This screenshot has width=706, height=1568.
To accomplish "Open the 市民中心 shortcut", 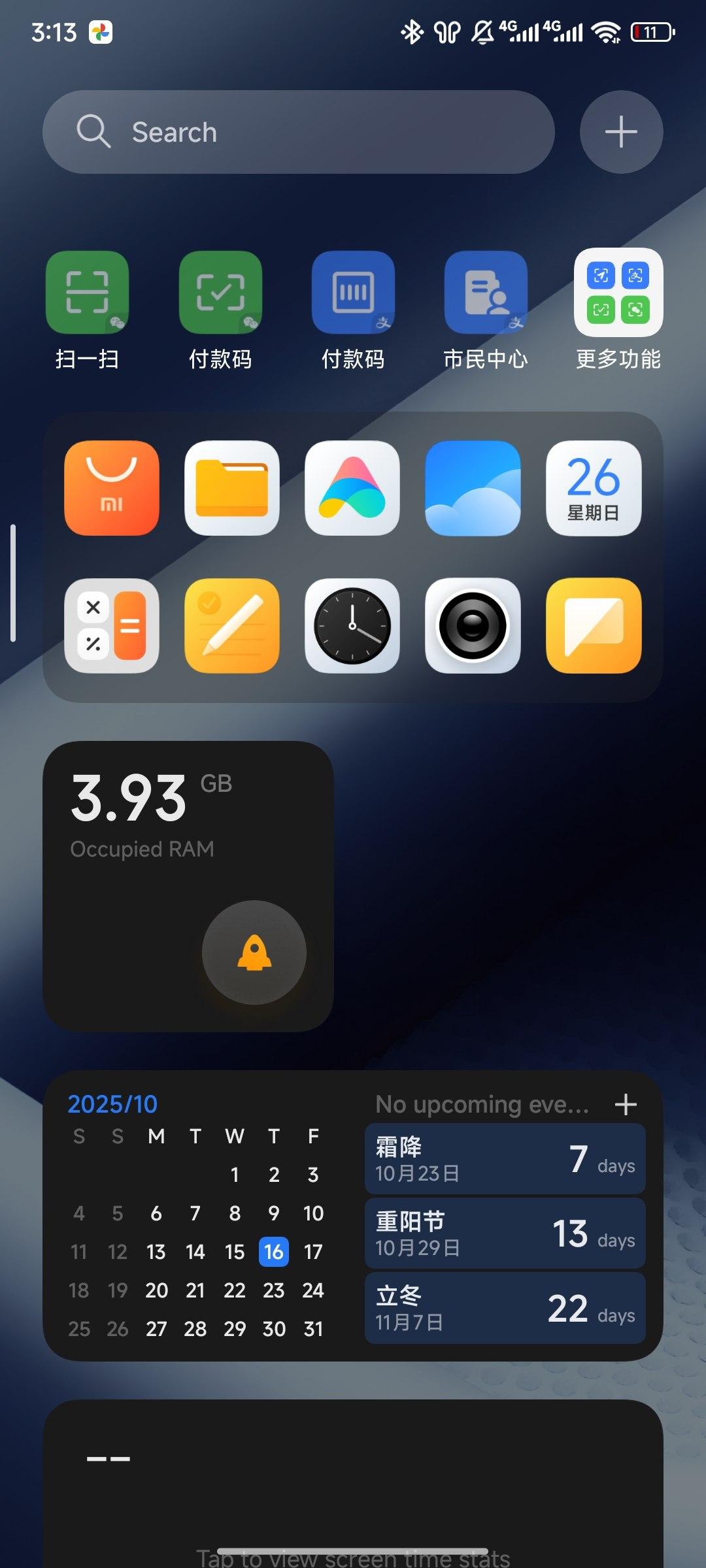I will pos(486,293).
